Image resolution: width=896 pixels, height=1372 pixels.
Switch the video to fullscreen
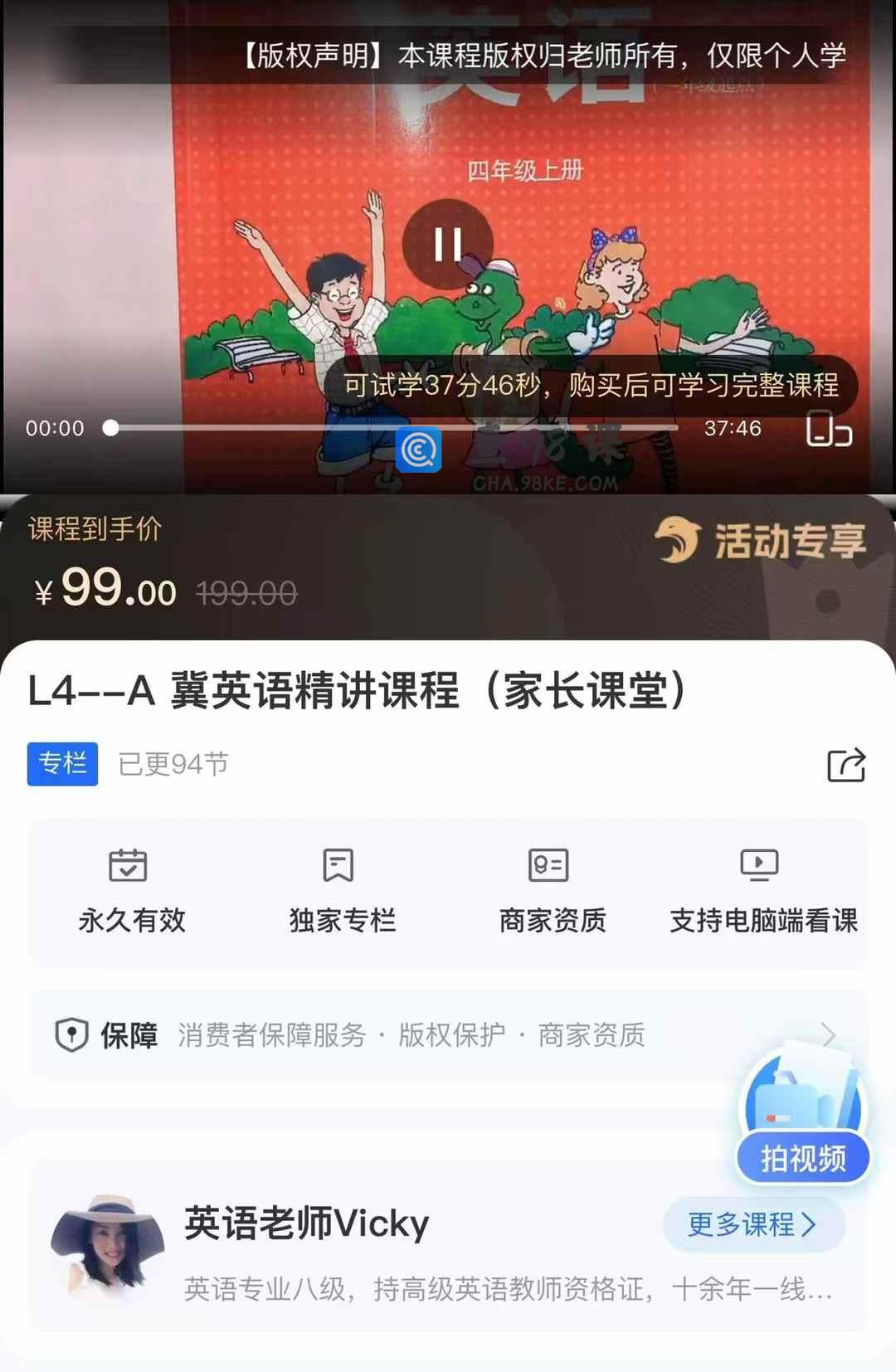pyautogui.click(x=829, y=429)
